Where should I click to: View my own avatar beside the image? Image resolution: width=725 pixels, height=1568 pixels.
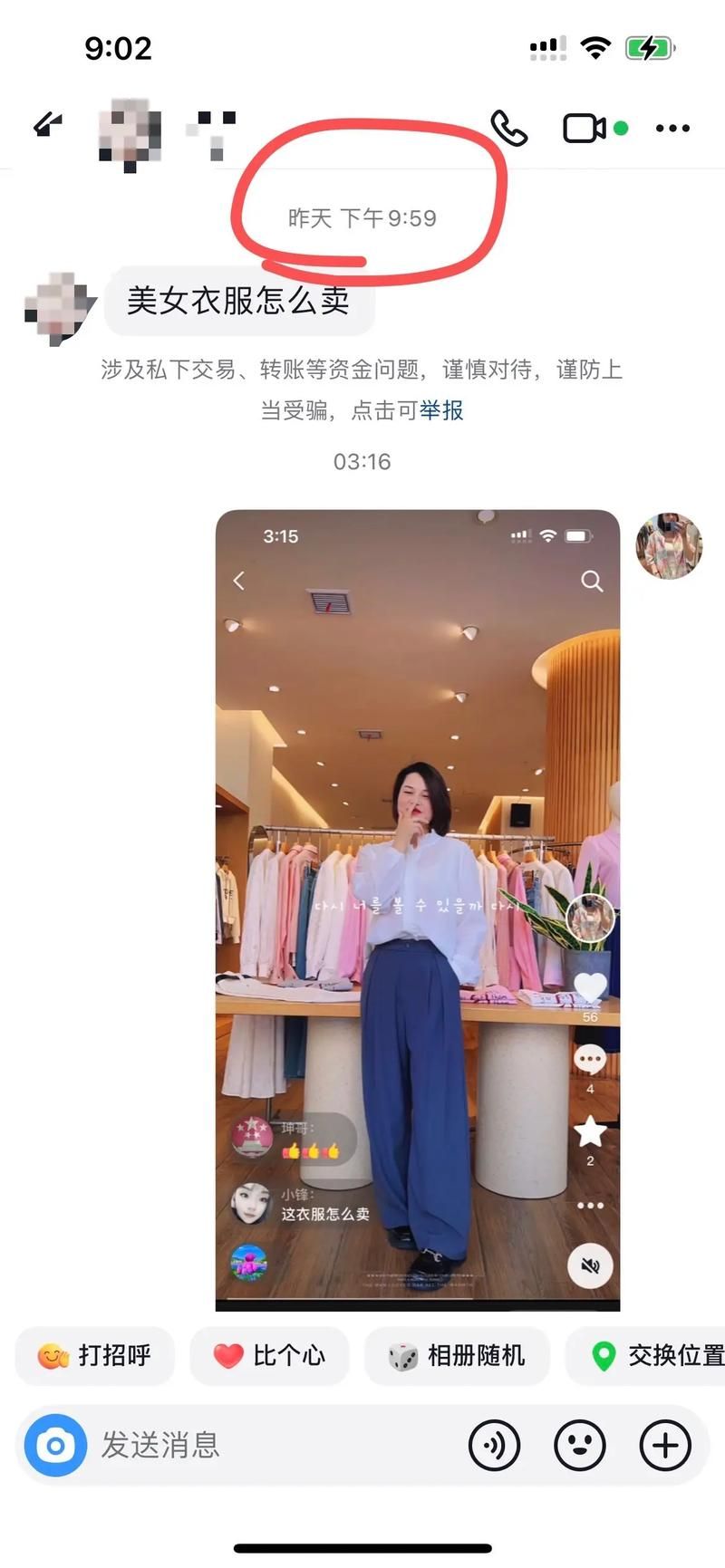tap(669, 545)
